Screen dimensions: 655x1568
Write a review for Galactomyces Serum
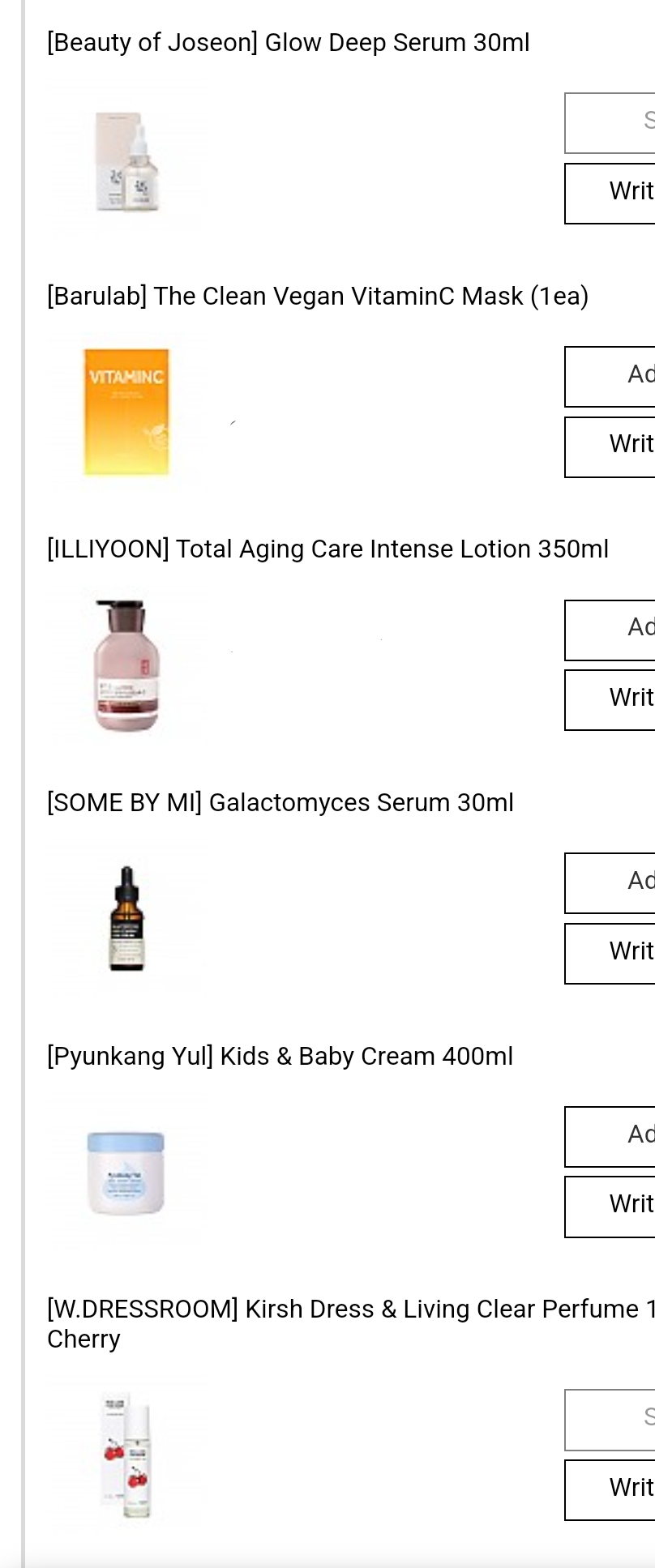click(x=610, y=954)
